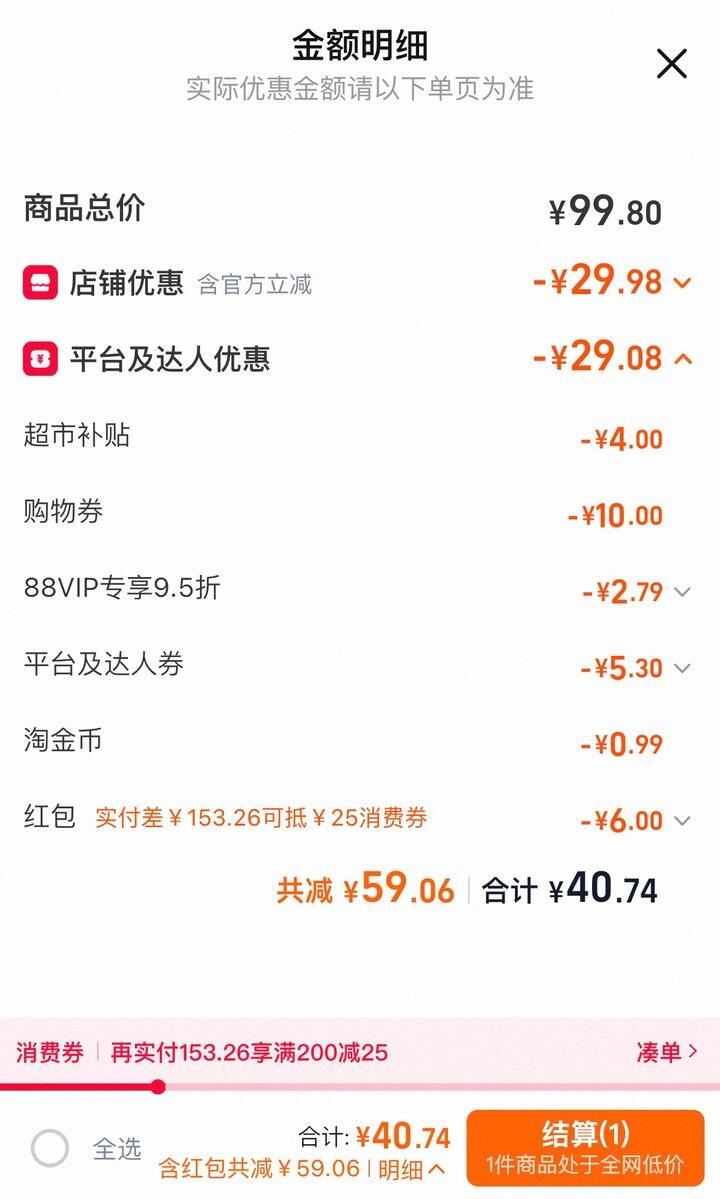
Task: Tap 结算(1) to check out
Action: pos(585,1147)
